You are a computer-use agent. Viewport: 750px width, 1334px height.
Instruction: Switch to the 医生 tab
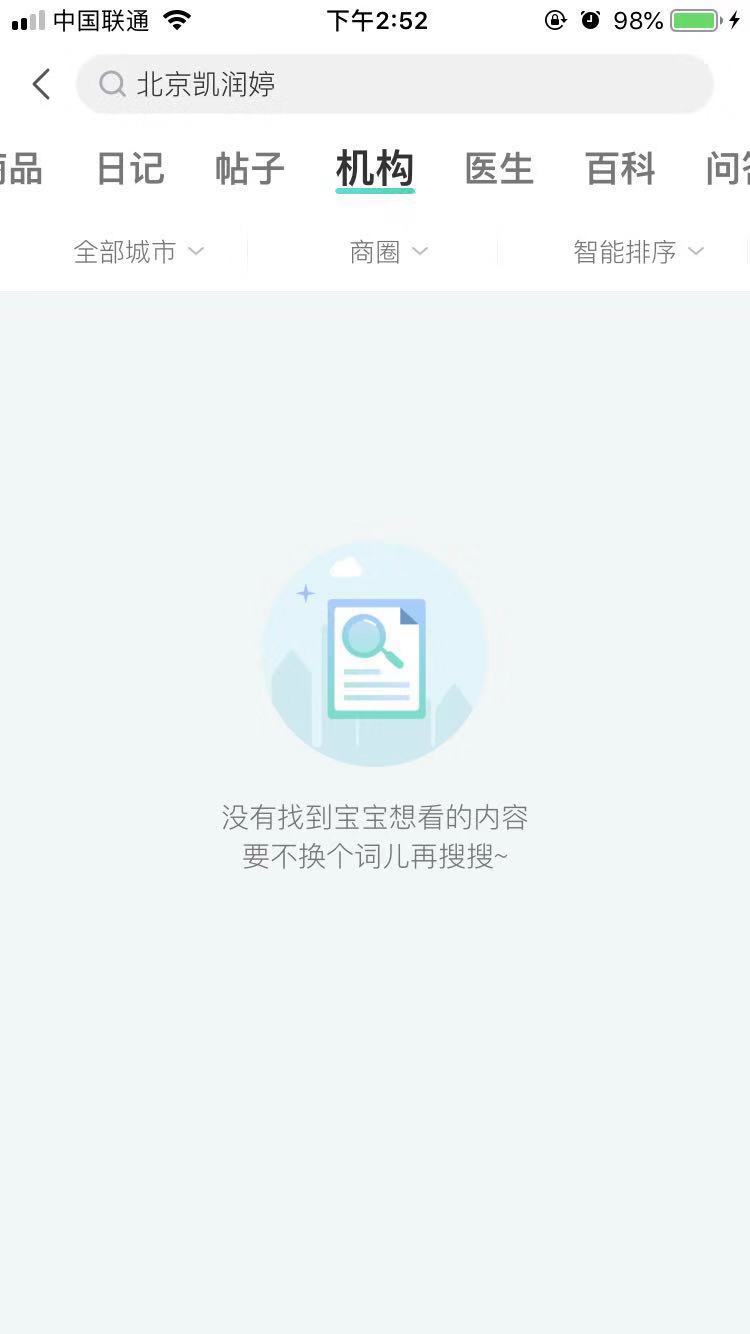[499, 169]
